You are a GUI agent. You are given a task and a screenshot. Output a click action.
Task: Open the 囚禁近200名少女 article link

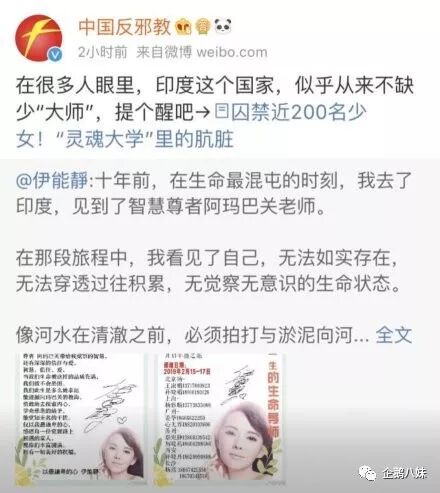click(191, 125)
